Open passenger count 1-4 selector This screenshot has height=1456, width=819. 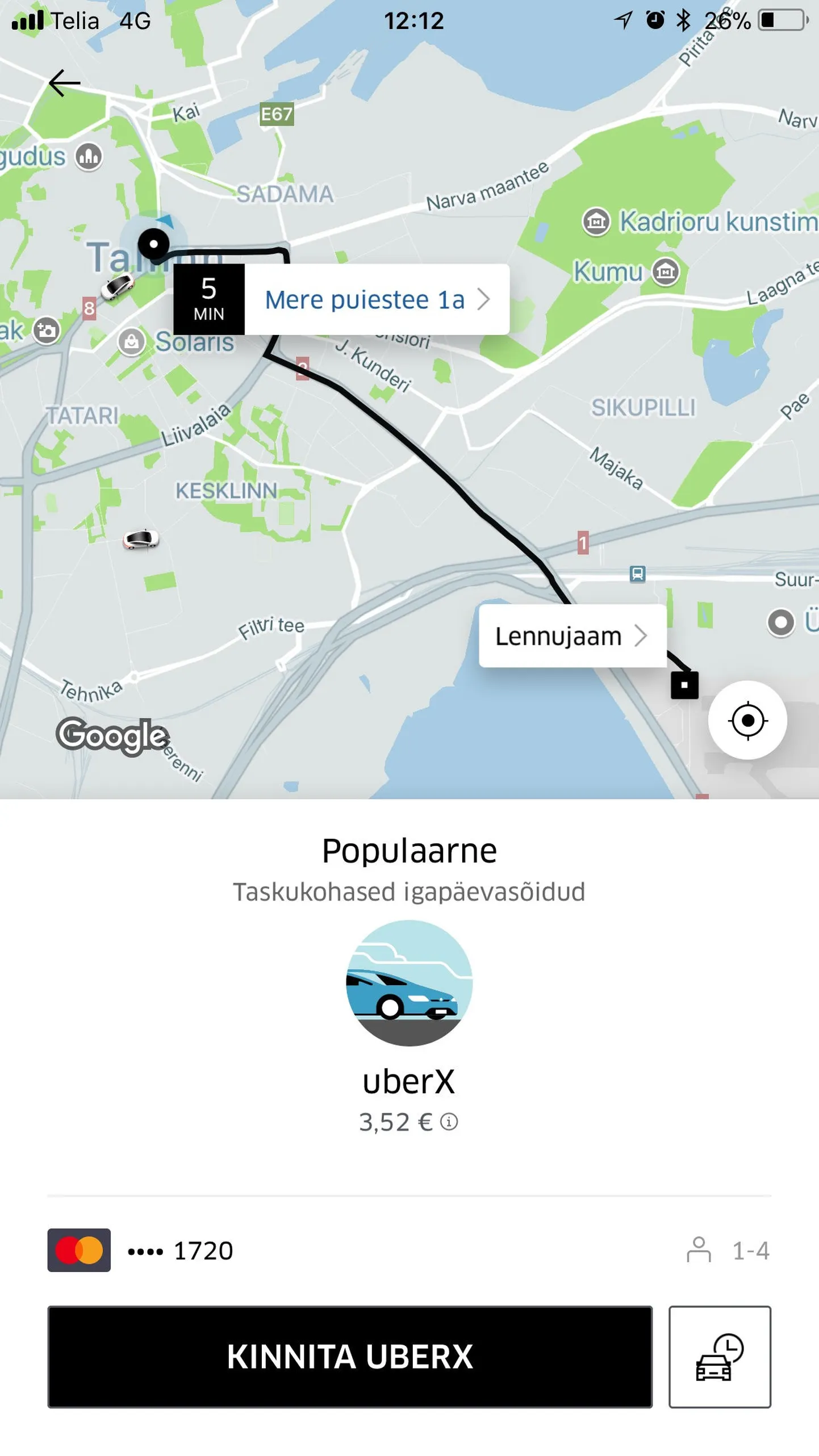click(x=729, y=1250)
